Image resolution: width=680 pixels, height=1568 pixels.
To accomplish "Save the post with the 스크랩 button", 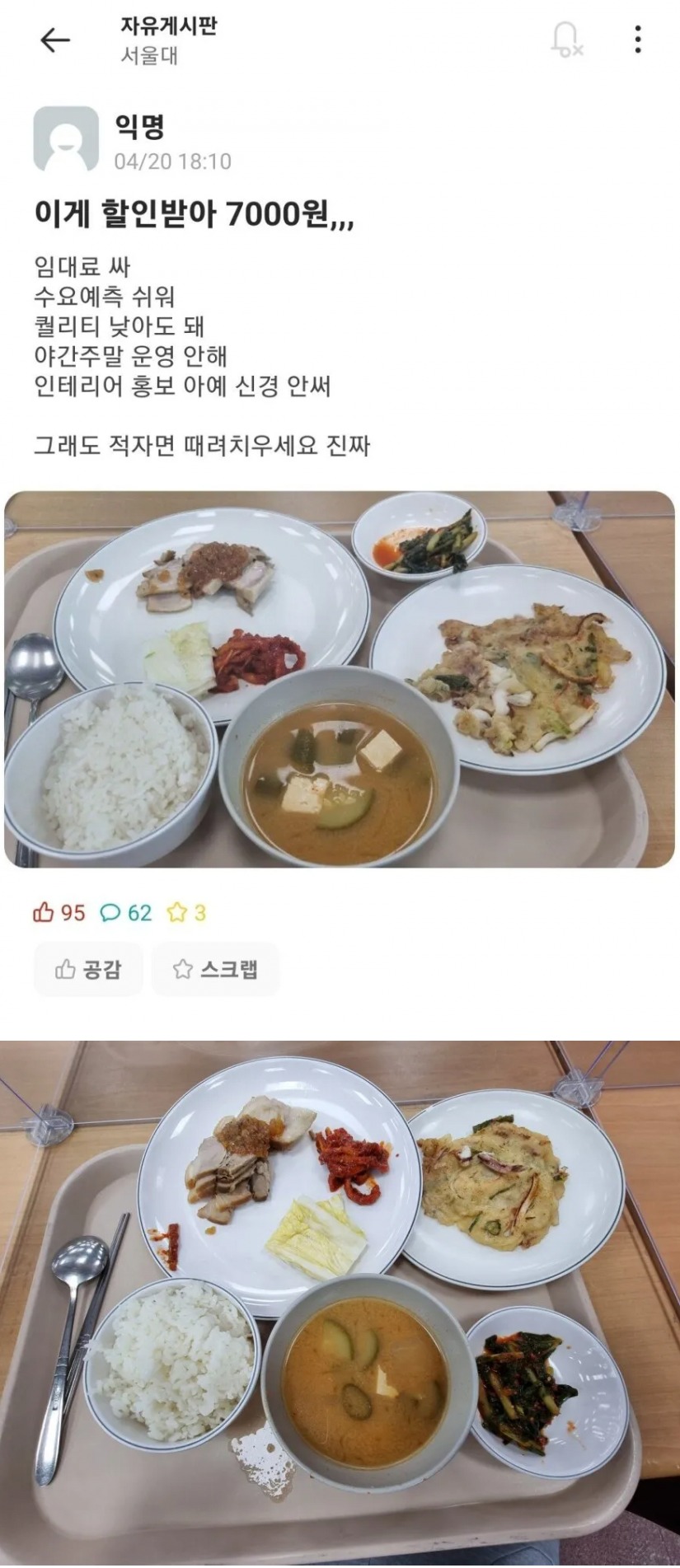I will point(215,969).
